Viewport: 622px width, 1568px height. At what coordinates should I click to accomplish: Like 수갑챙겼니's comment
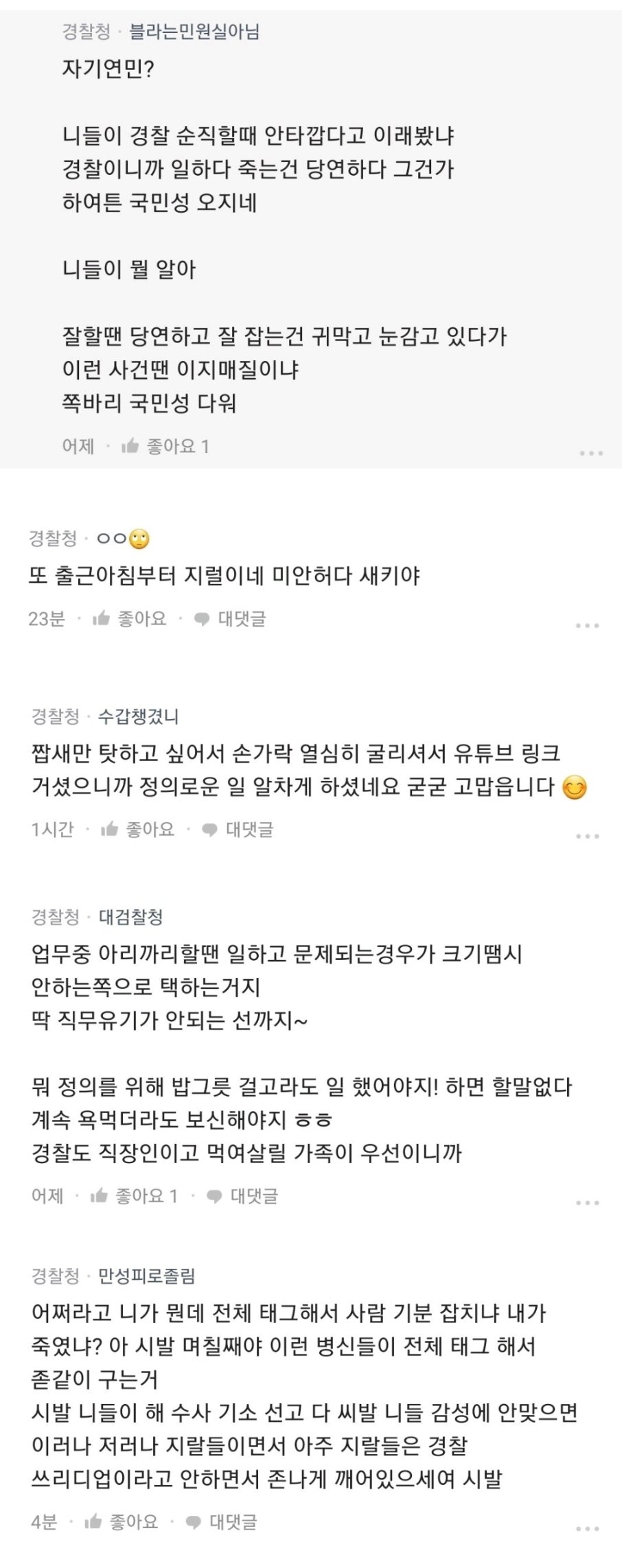point(110,830)
